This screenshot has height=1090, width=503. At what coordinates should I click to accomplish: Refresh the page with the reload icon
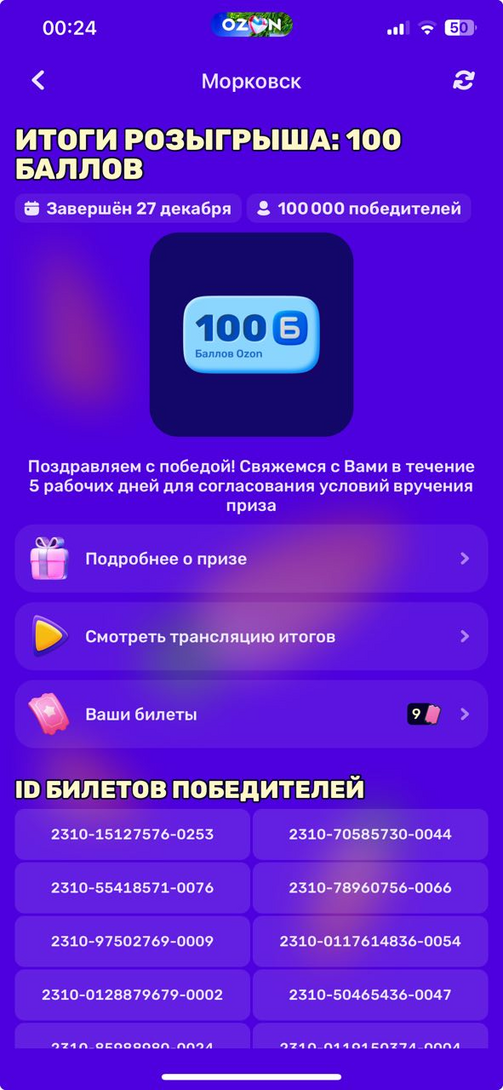463,81
